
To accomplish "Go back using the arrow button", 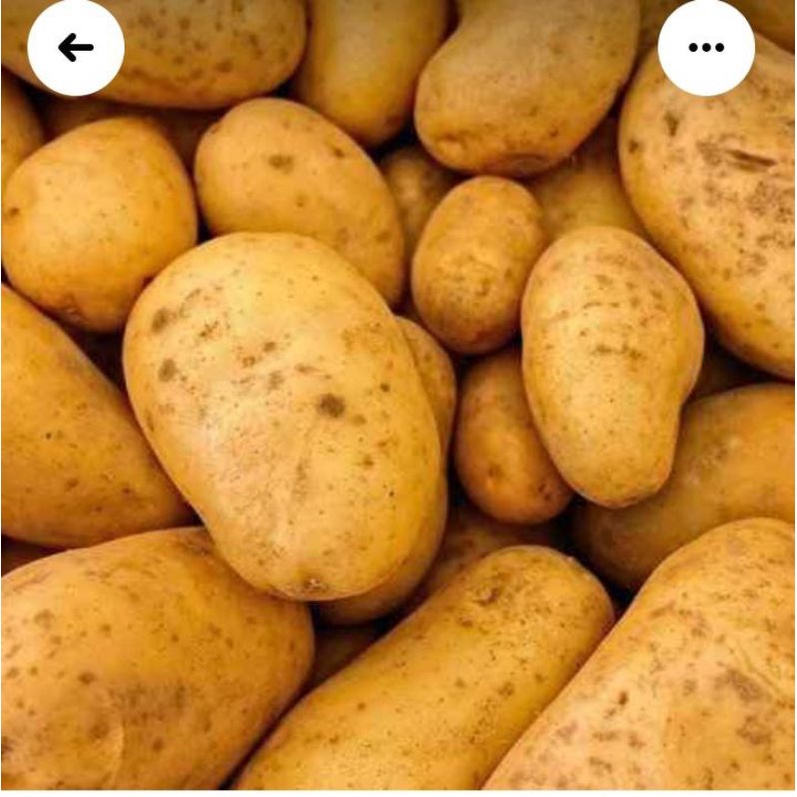I will tap(76, 47).
